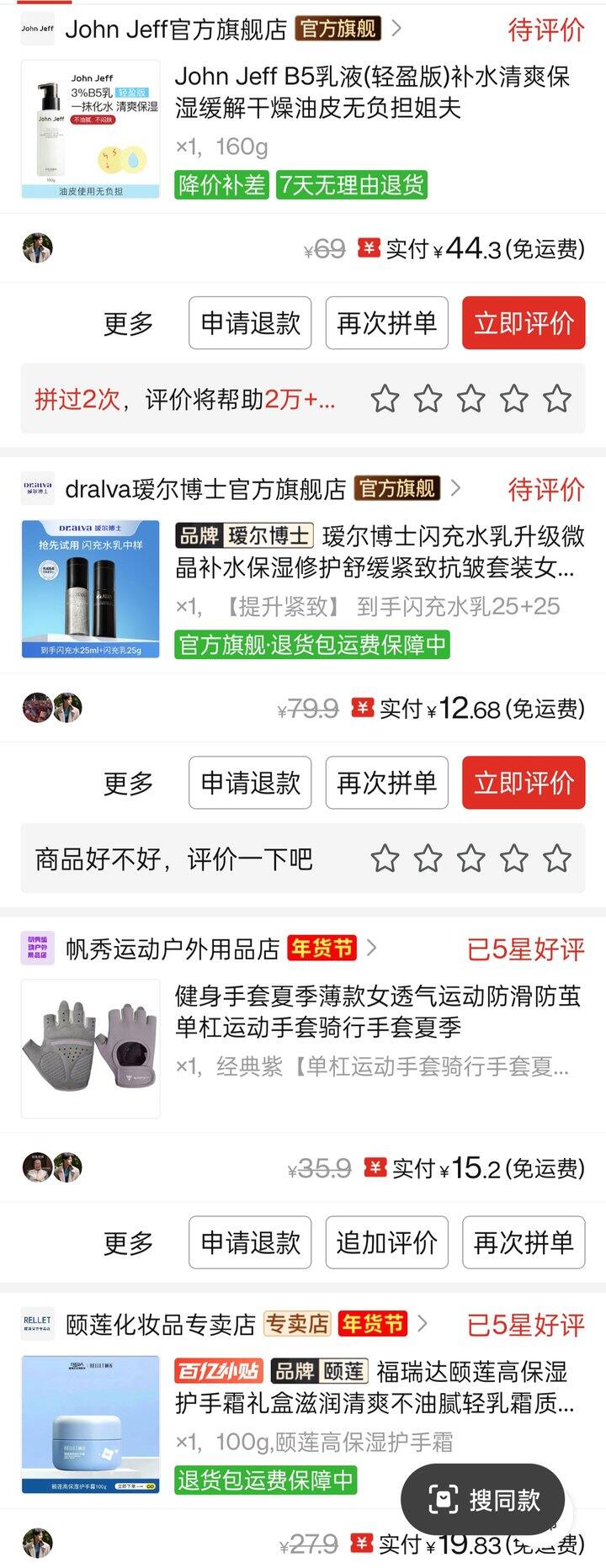Request refund for John Jeff B5 lotion
The width and height of the screenshot is (606, 1568).
coord(250,323)
